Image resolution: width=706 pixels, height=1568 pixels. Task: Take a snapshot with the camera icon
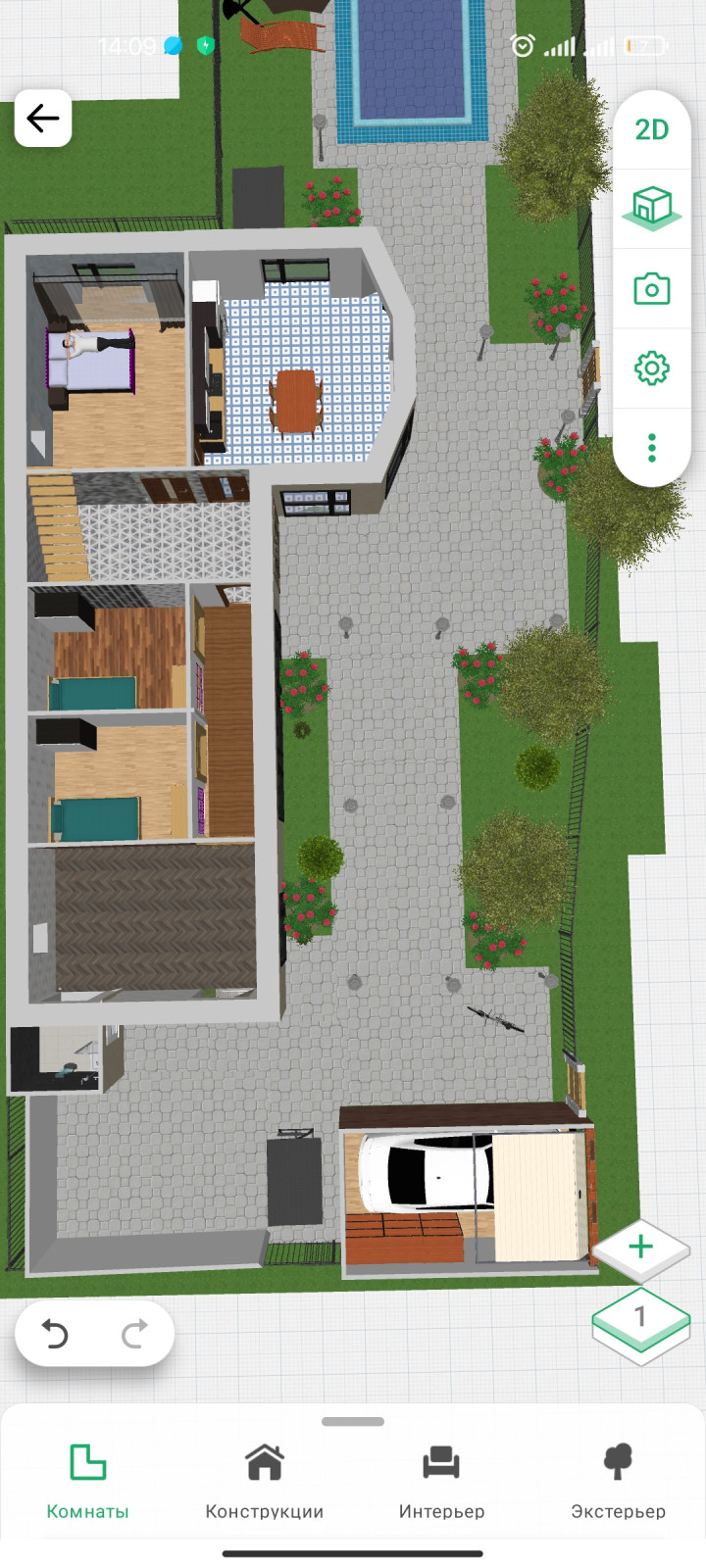[x=651, y=289]
